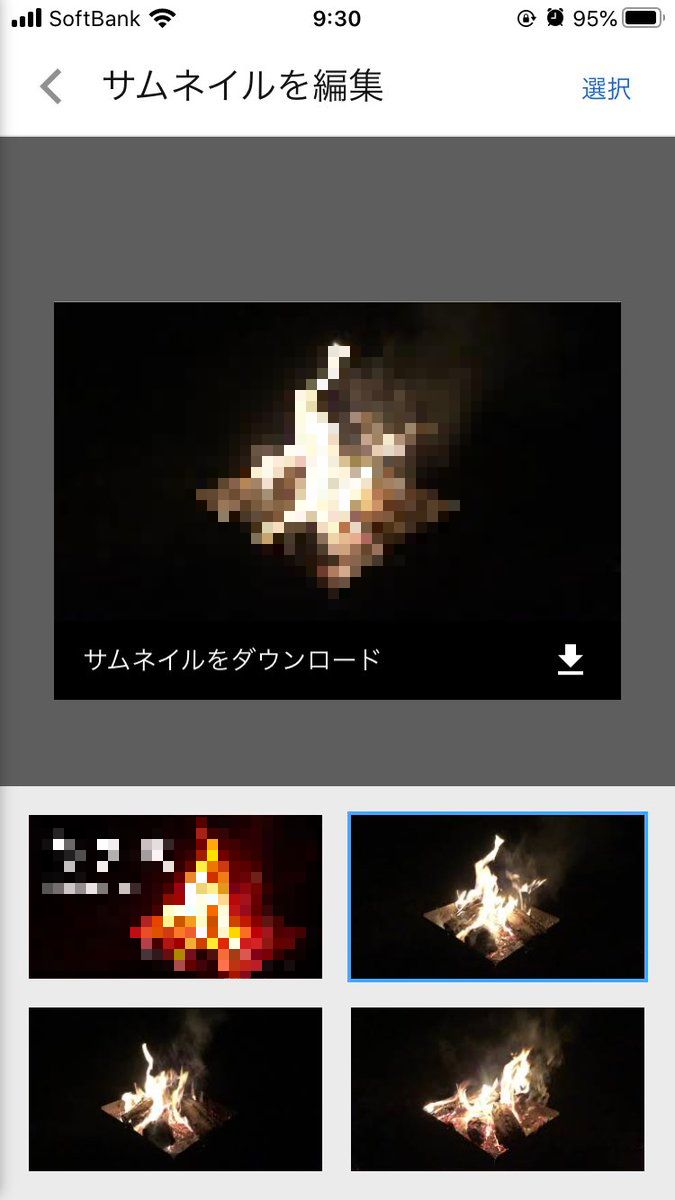Select the pixelated custom thumbnail with text
Image resolution: width=675 pixels, height=1200 pixels.
[176, 897]
